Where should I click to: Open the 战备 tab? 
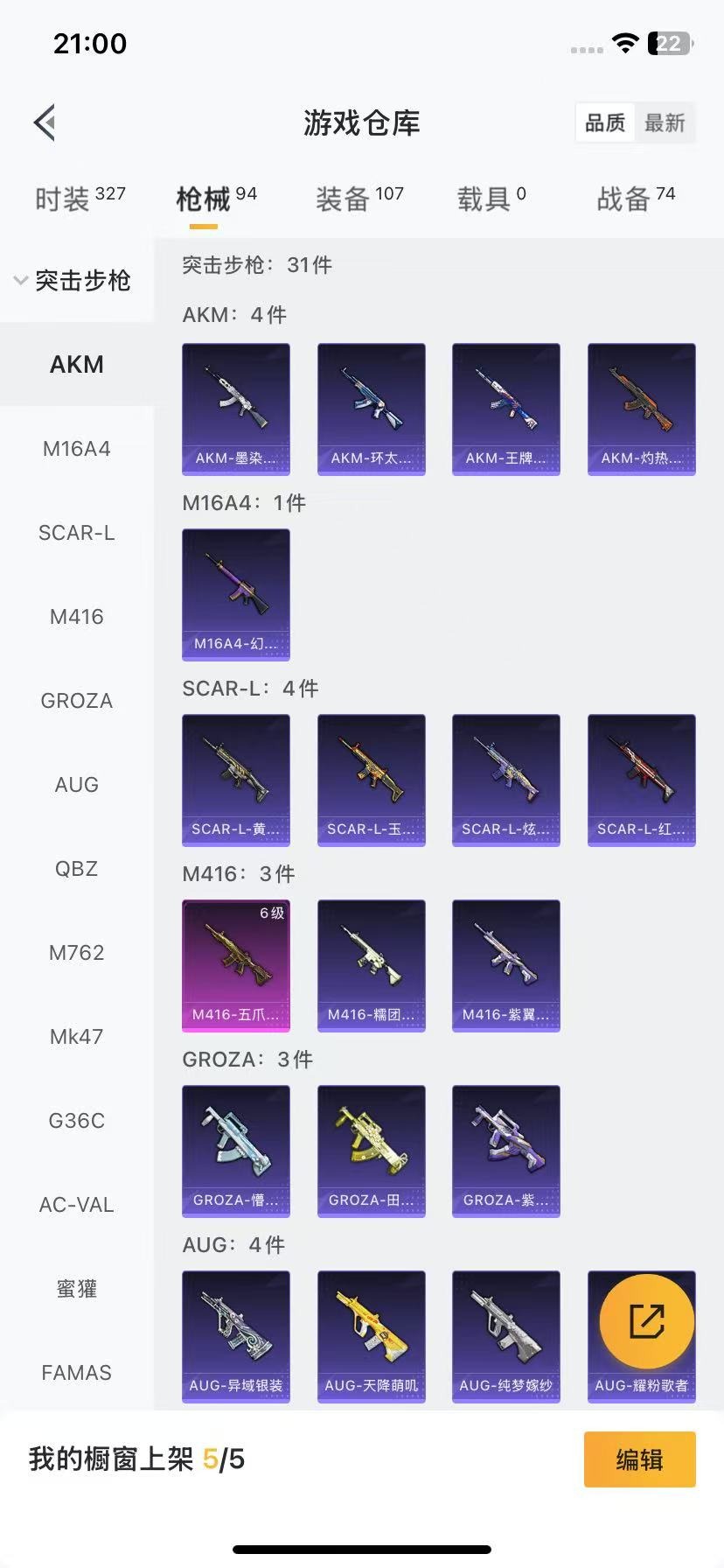(x=636, y=199)
